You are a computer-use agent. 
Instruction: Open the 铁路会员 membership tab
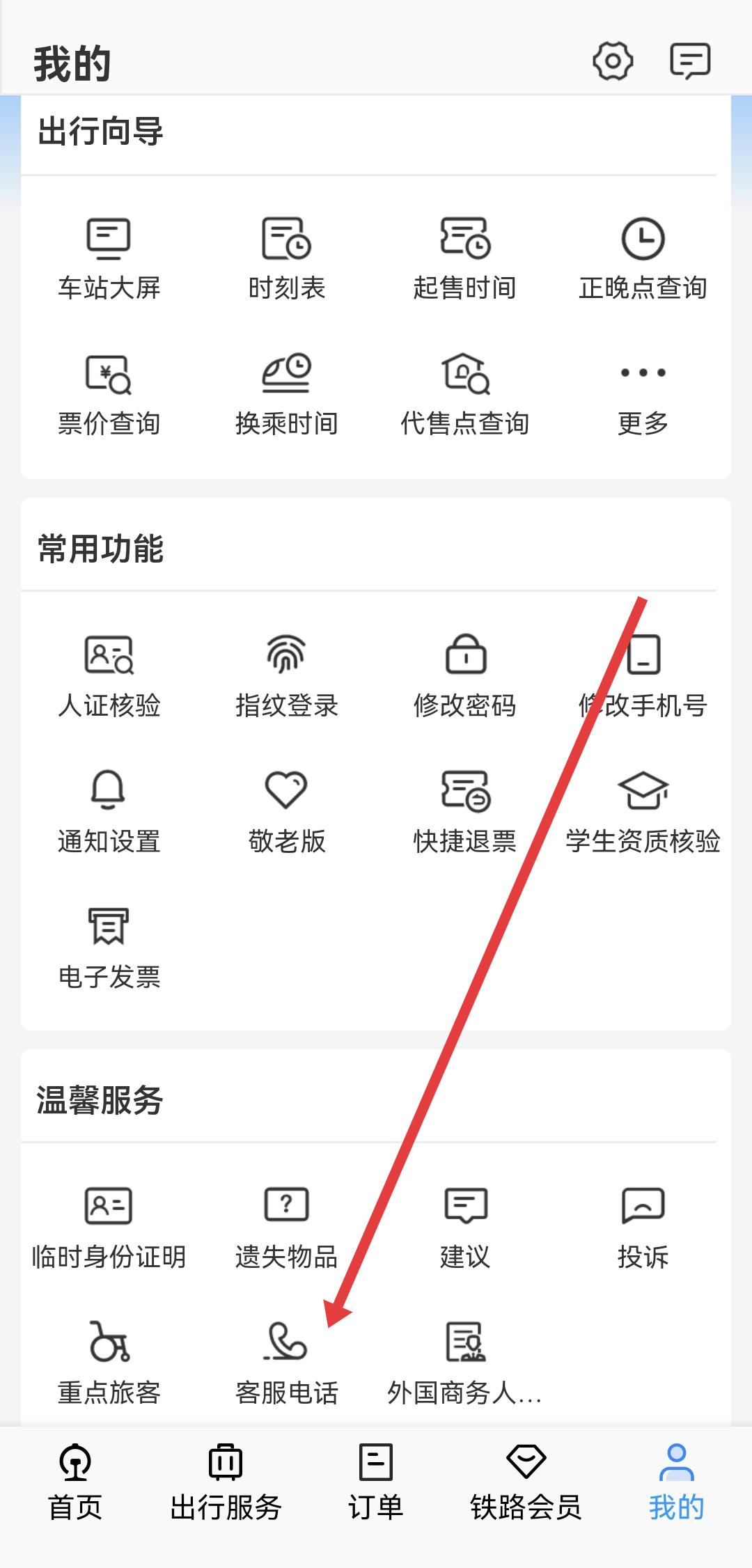pyautogui.click(x=526, y=1481)
